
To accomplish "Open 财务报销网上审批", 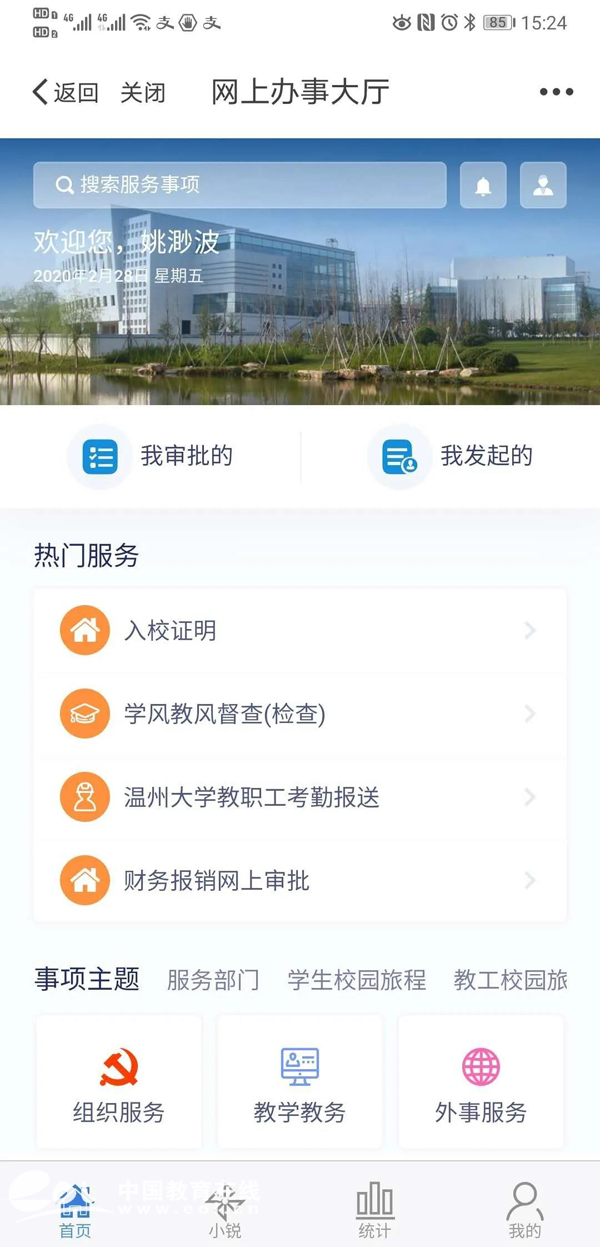I will point(300,880).
